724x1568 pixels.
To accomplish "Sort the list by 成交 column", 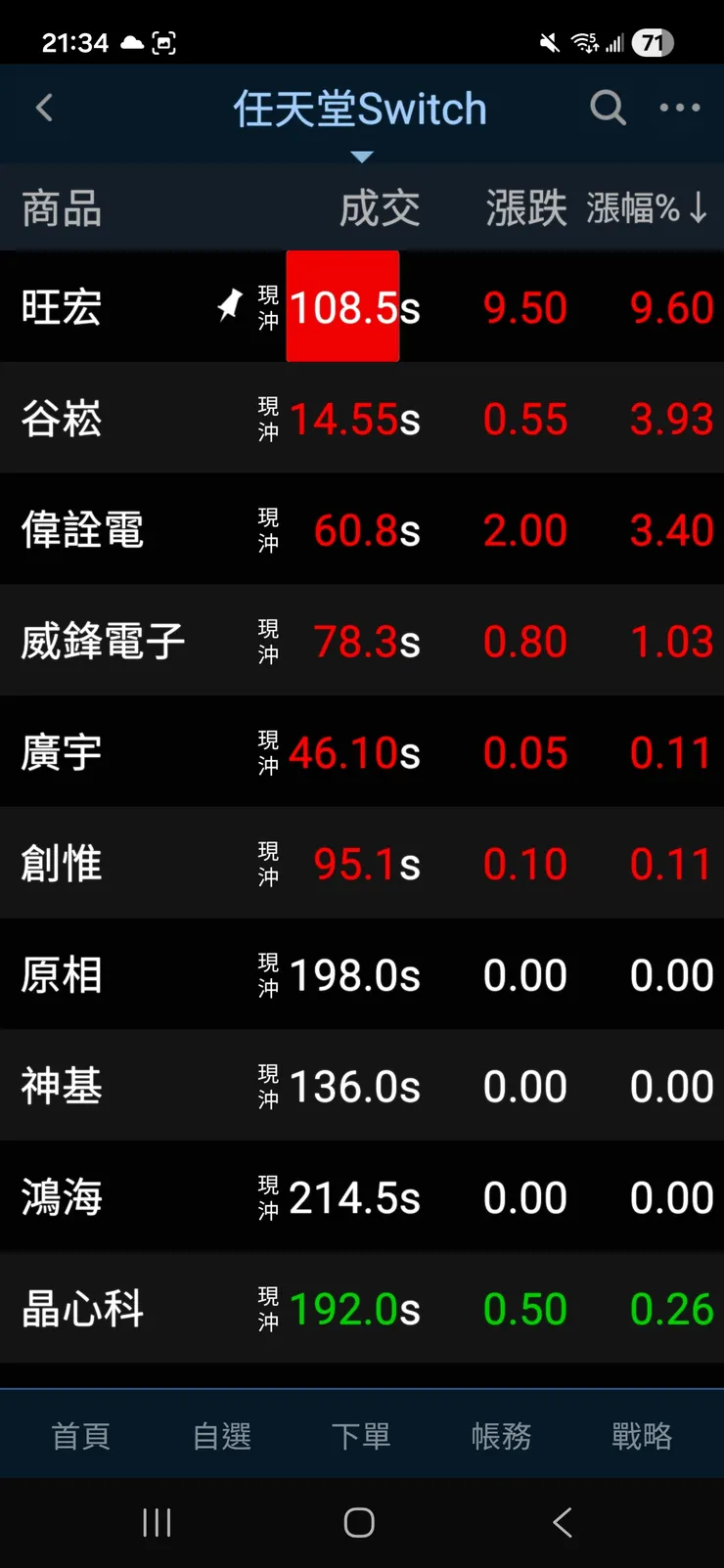I will tap(380, 208).
